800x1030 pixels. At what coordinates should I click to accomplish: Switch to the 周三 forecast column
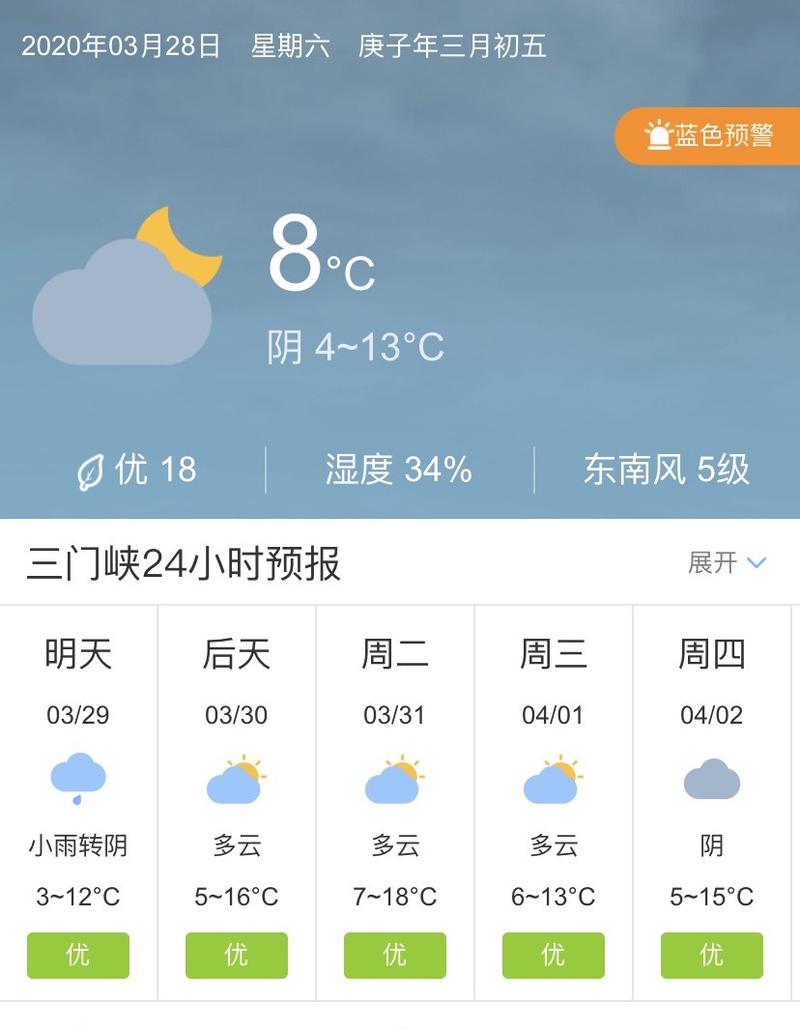pyautogui.click(x=552, y=654)
